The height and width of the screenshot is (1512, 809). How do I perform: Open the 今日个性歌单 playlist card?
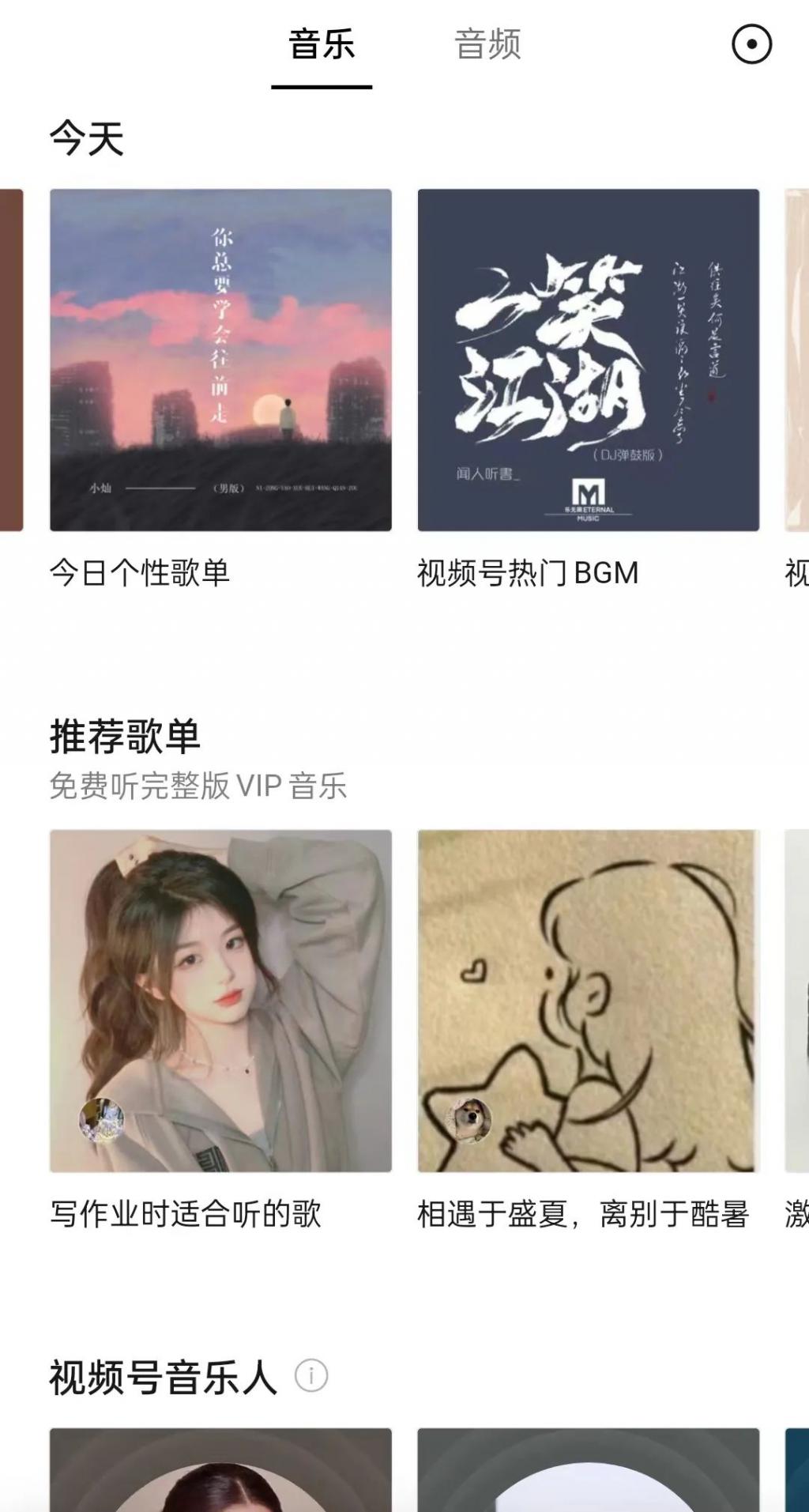(220, 360)
